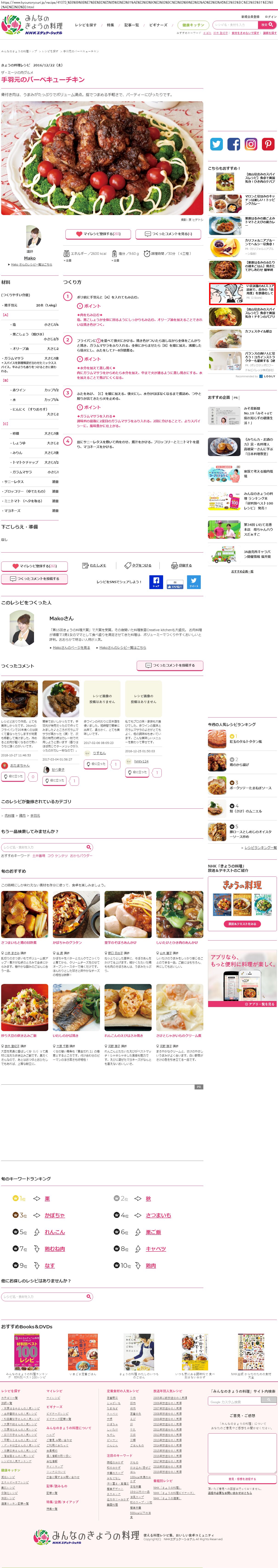Share on Twitter from the sidebar icon

click(x=217, y=144)
